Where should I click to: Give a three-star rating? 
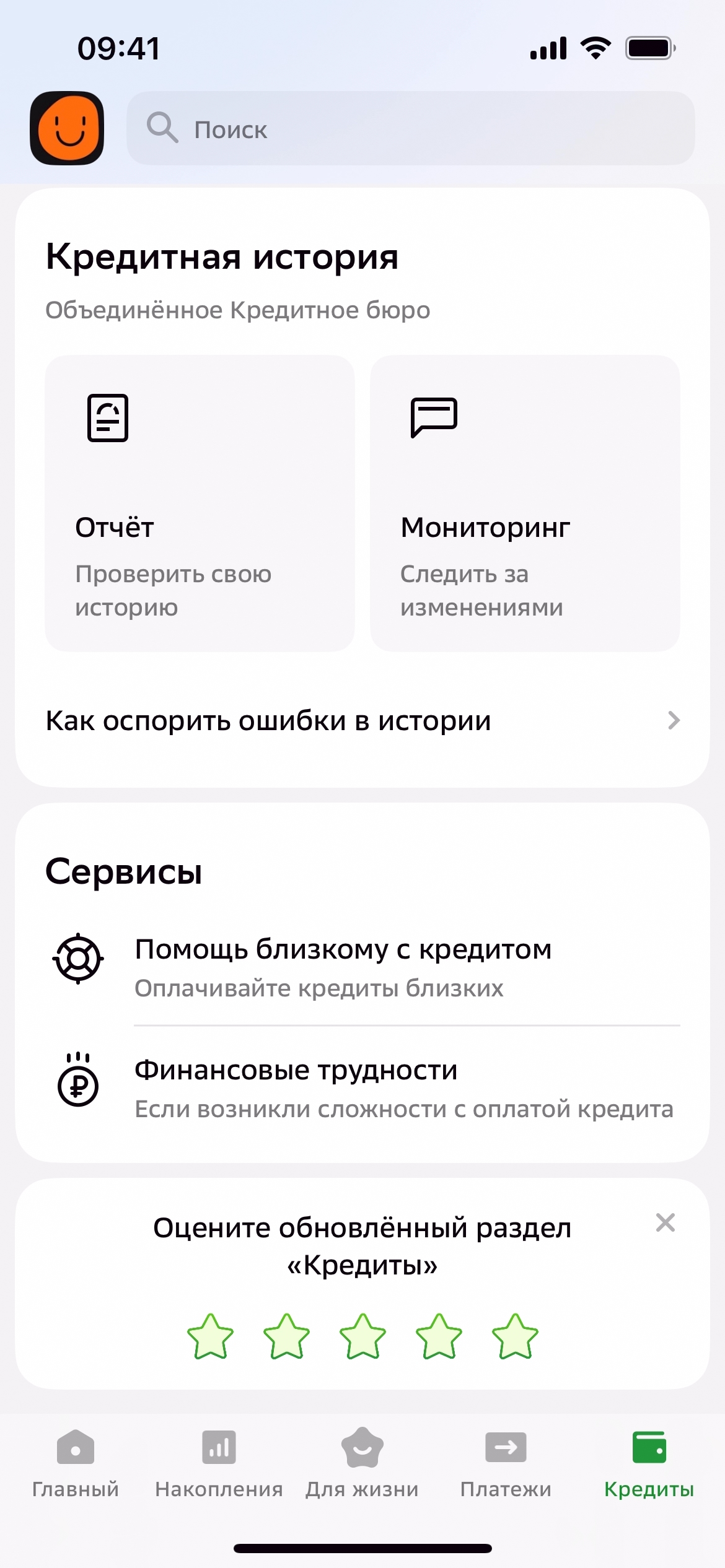(x=362, y=1336)
